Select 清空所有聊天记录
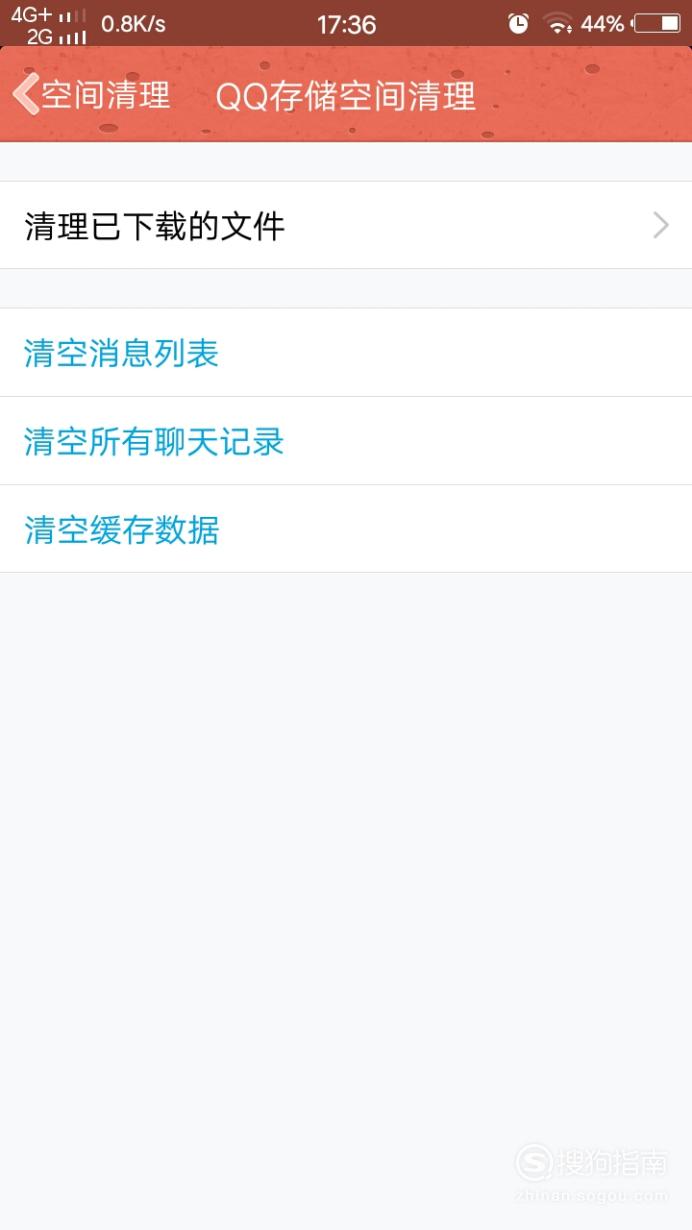692x1230 pixels. (346, 441)
